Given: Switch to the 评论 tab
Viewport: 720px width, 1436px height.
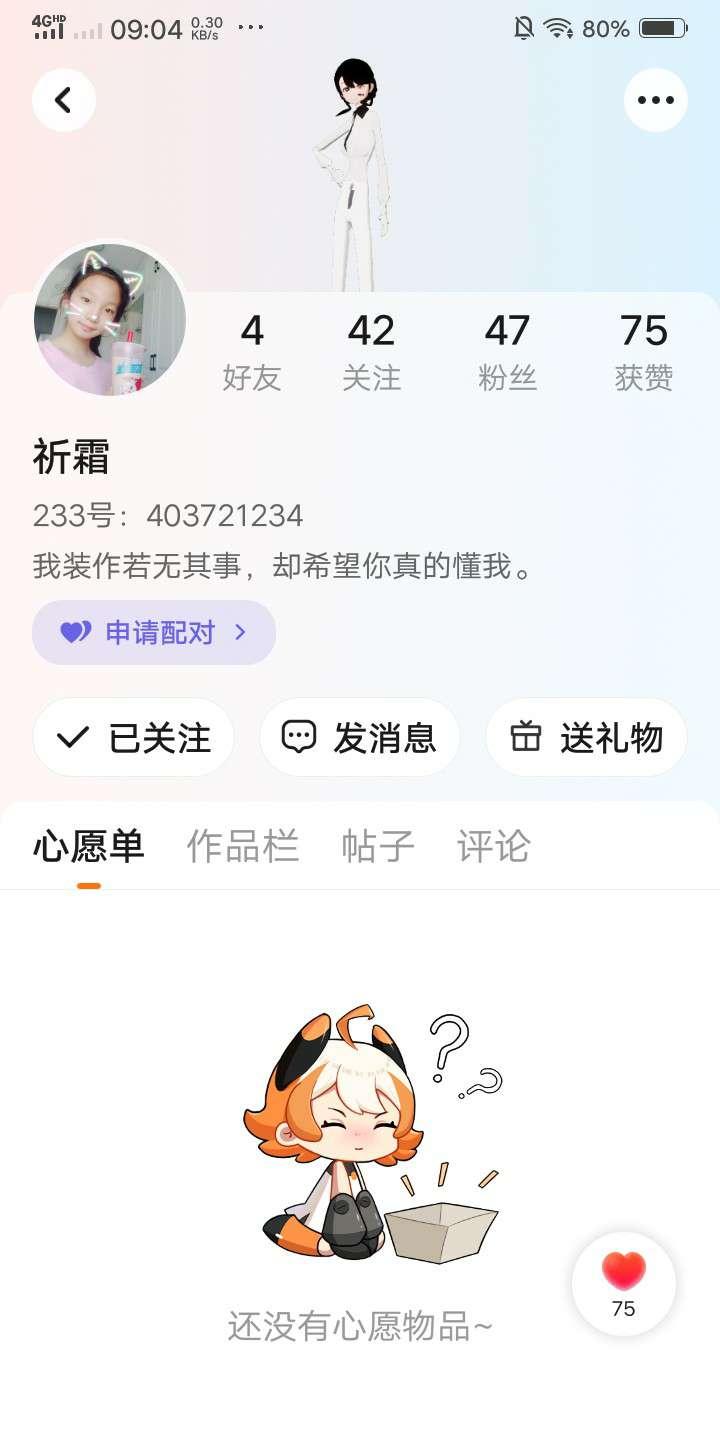Looking at the screenshot, I should click(x=493, y=846).
